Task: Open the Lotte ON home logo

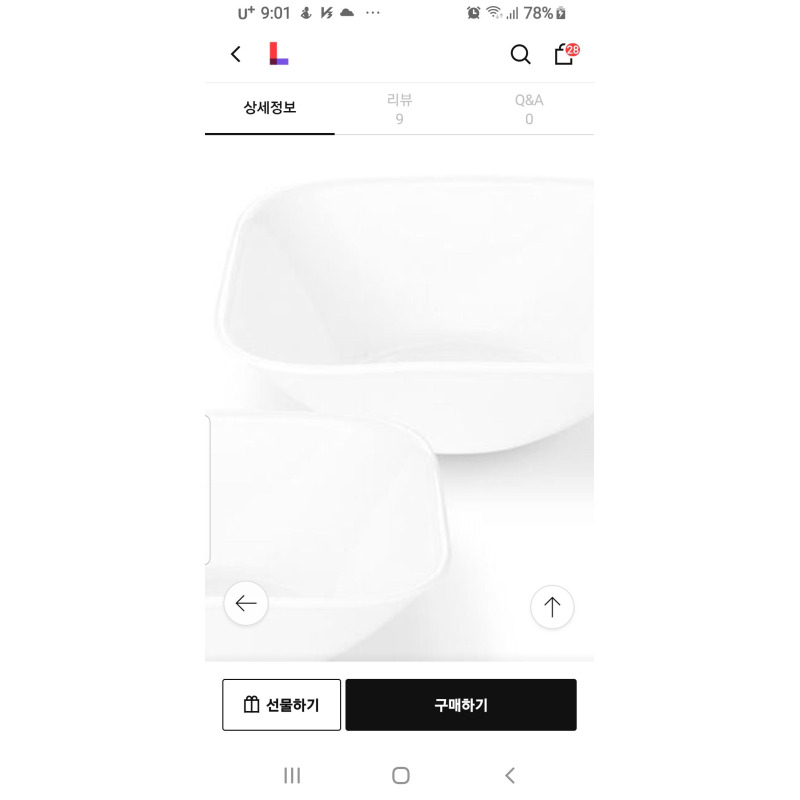Action: click(278, 54)
